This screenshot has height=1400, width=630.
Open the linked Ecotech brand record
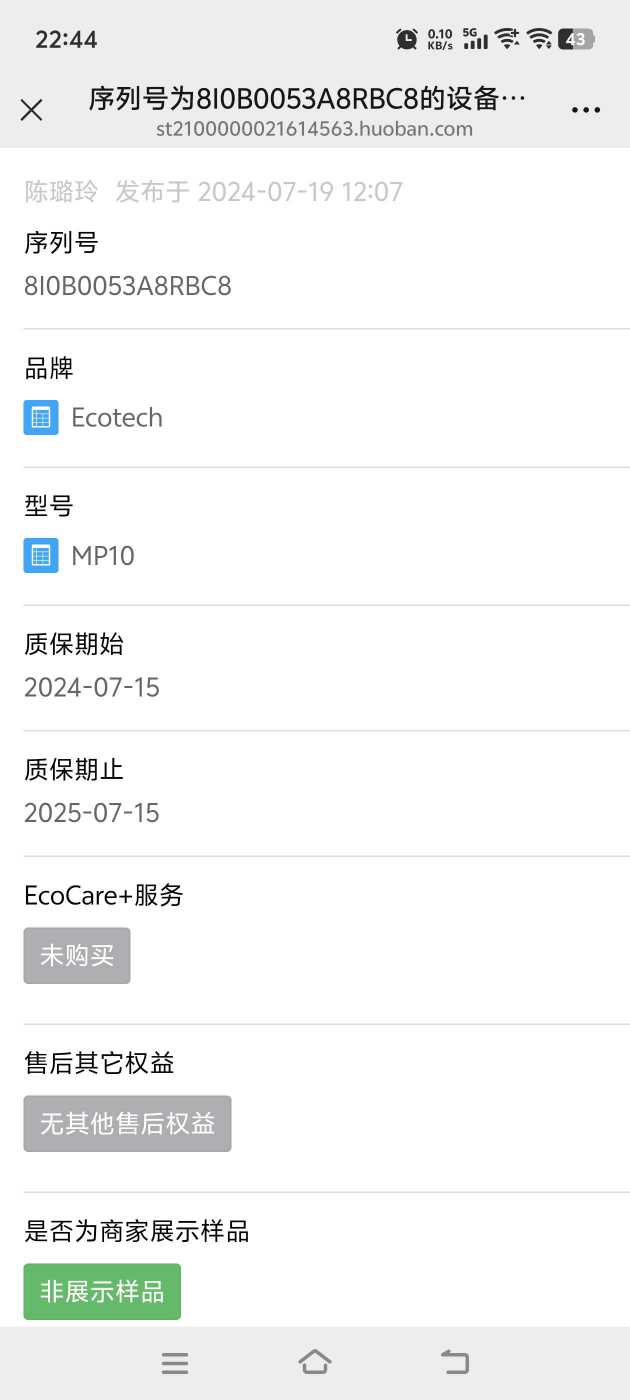click(93, 418)
